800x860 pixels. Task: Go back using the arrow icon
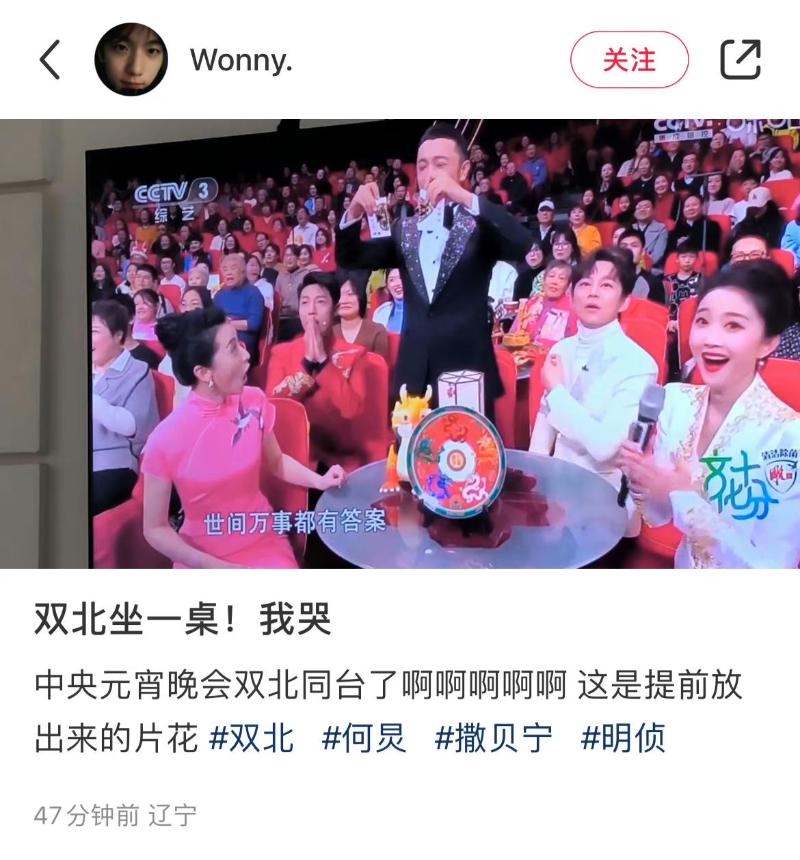point(50,60)
